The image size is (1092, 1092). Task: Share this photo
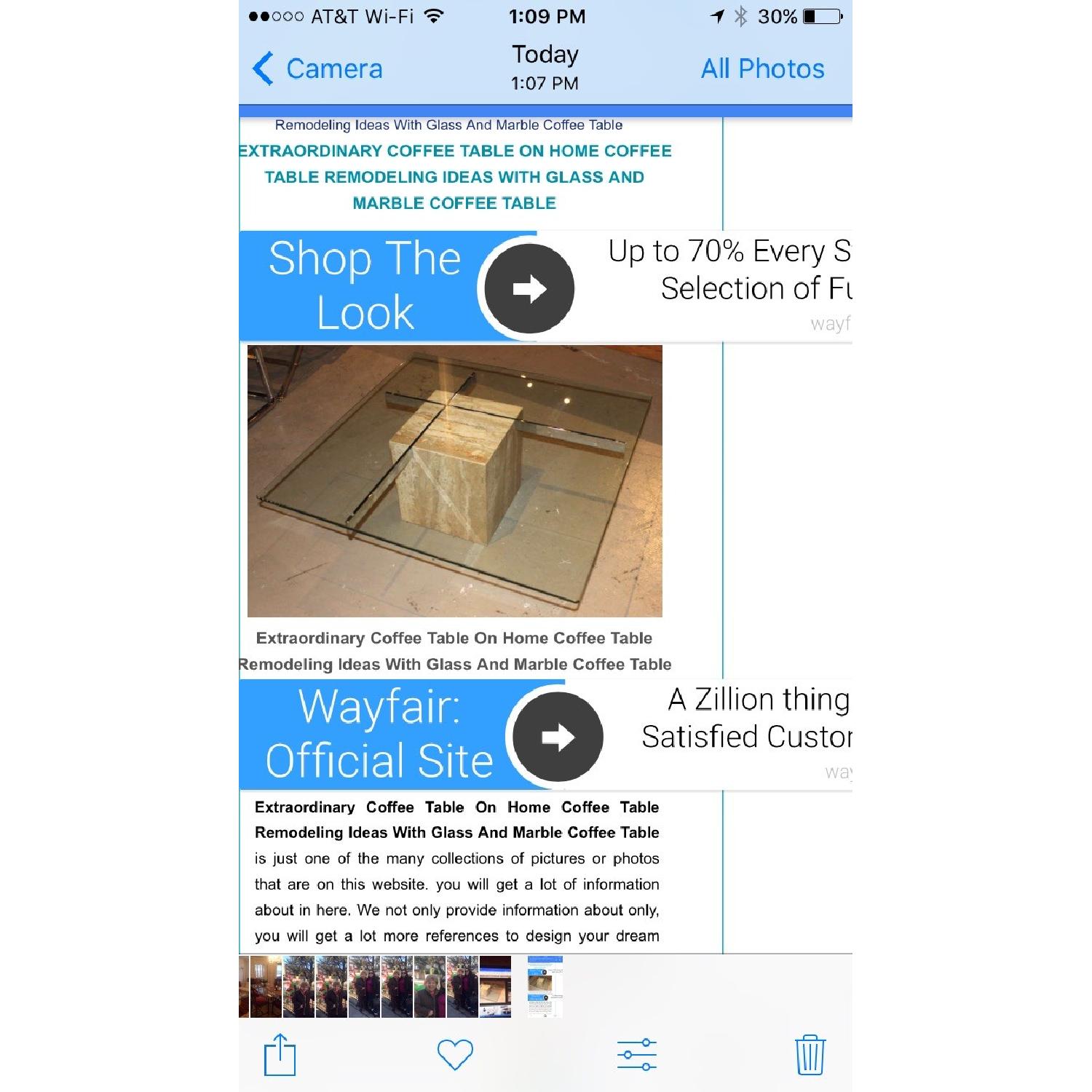280,1055
